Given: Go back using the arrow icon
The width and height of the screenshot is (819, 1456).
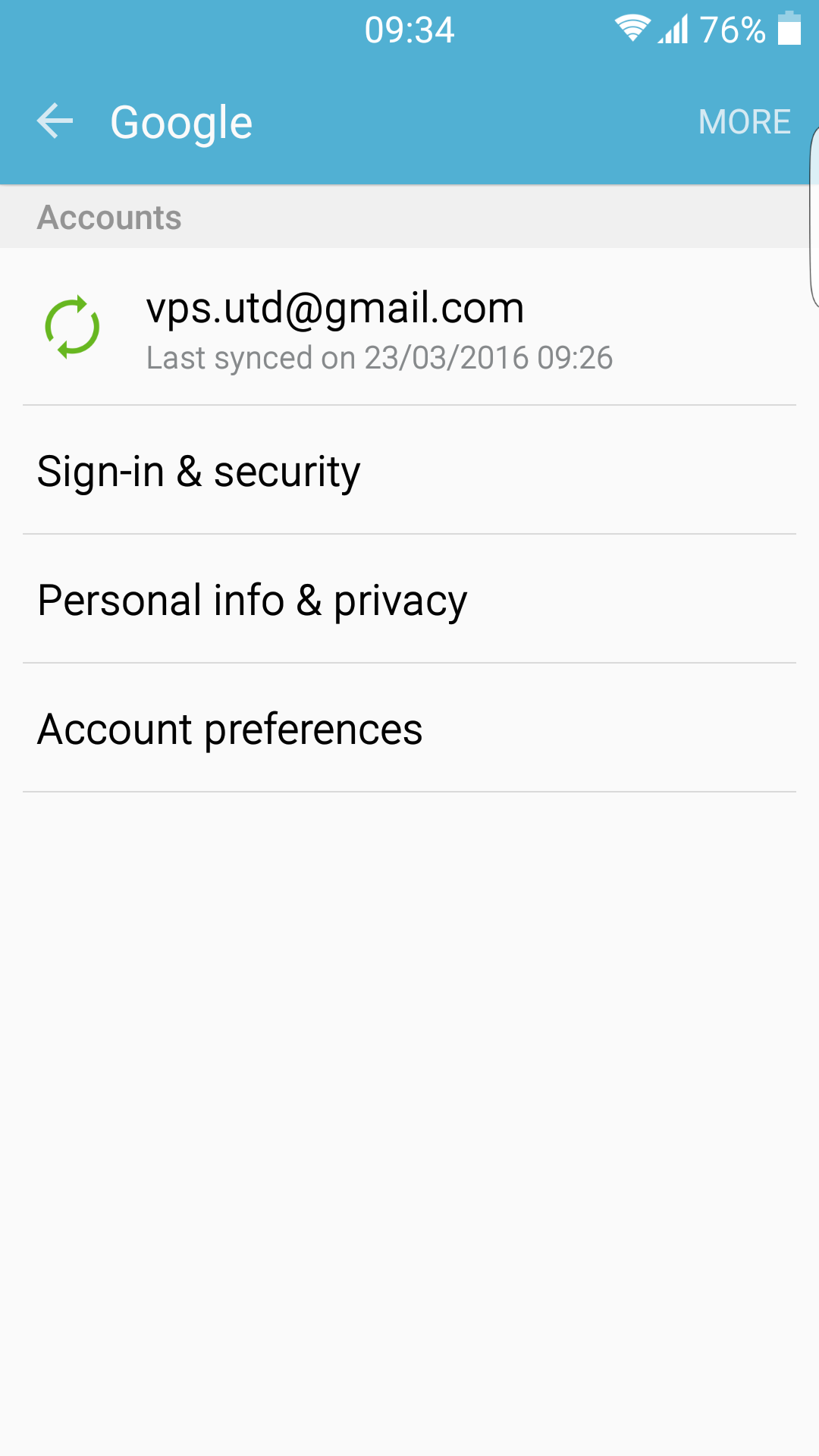Looking at the screenshot, I should pos(55,121).
